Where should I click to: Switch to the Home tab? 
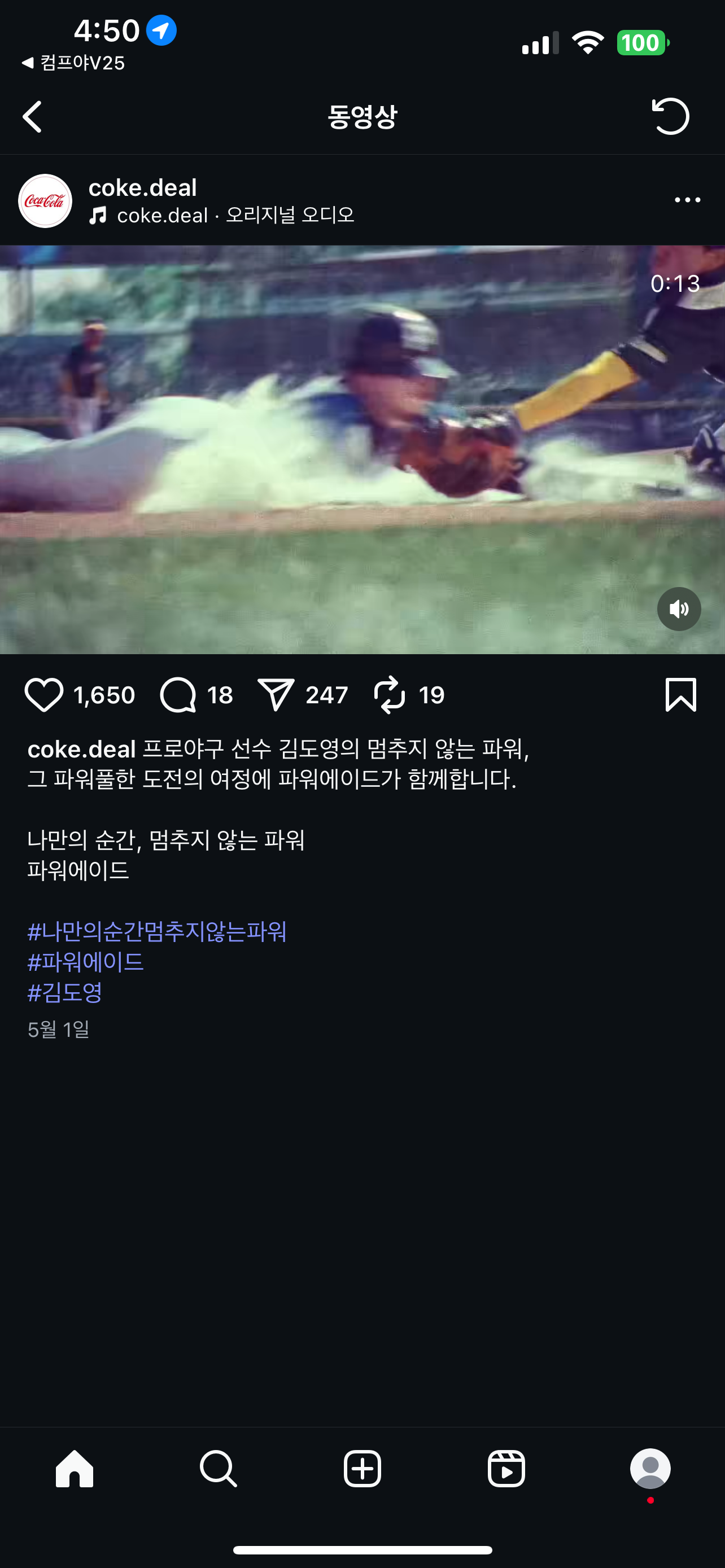[x=75, y=1469]
